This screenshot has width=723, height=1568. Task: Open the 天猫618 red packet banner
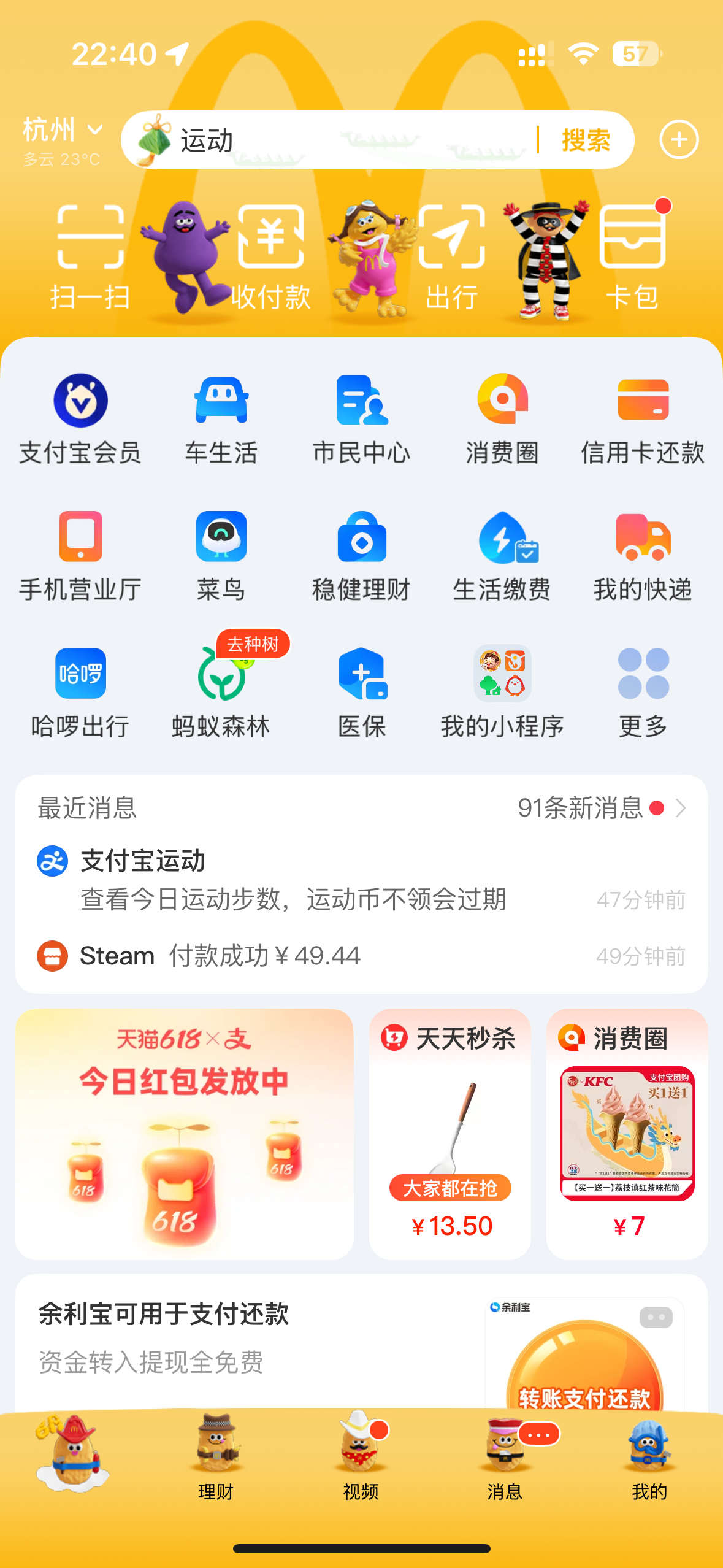point(184,1134)
